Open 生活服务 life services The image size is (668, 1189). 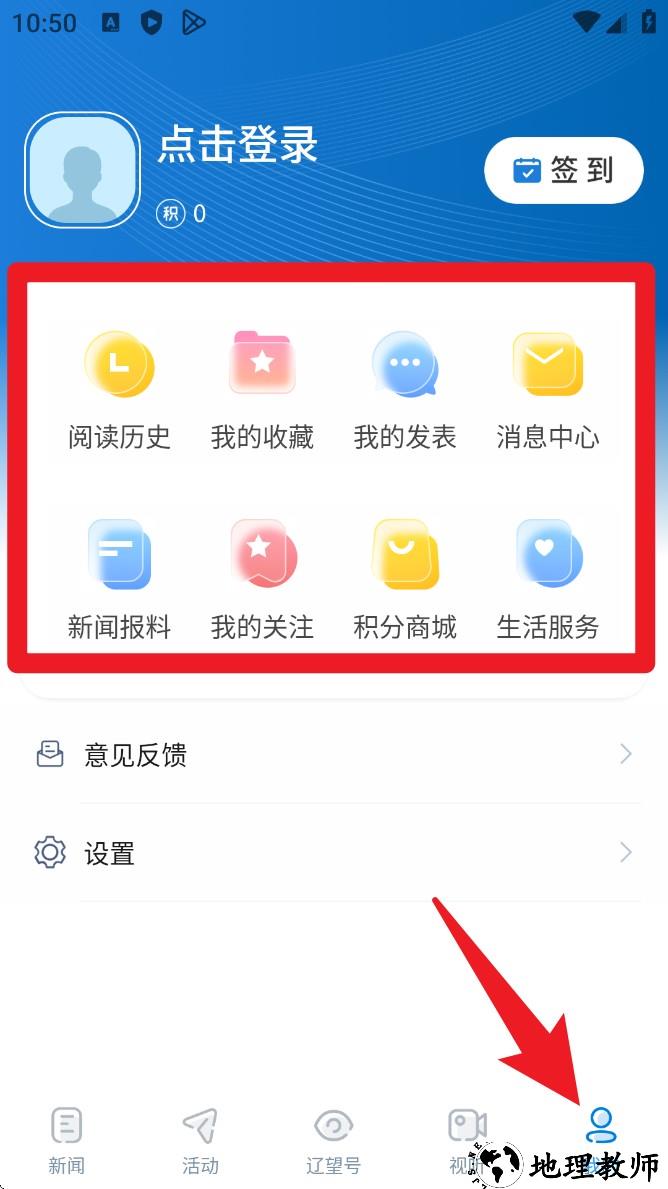[x=548, y=580]
